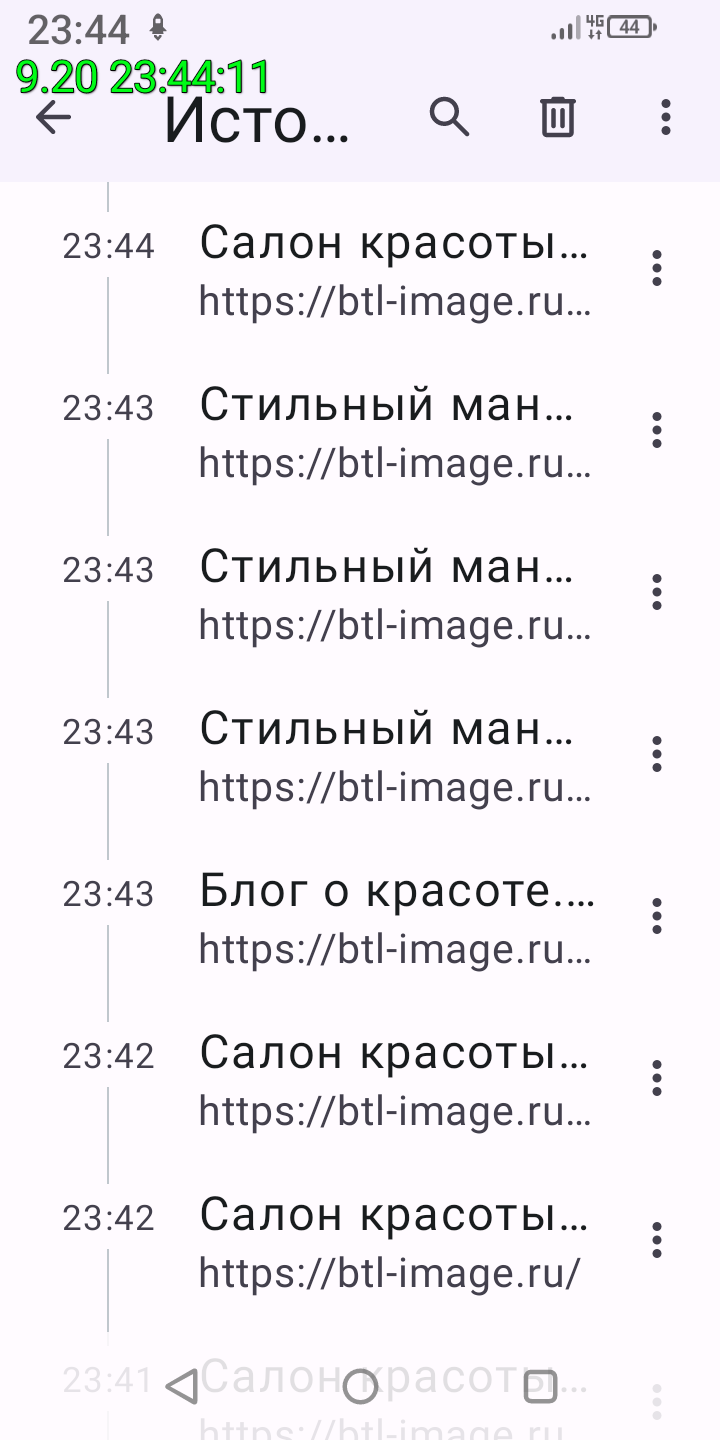
Task: Open the Блог о красоте history entry
Action: [x=395, y=918]
